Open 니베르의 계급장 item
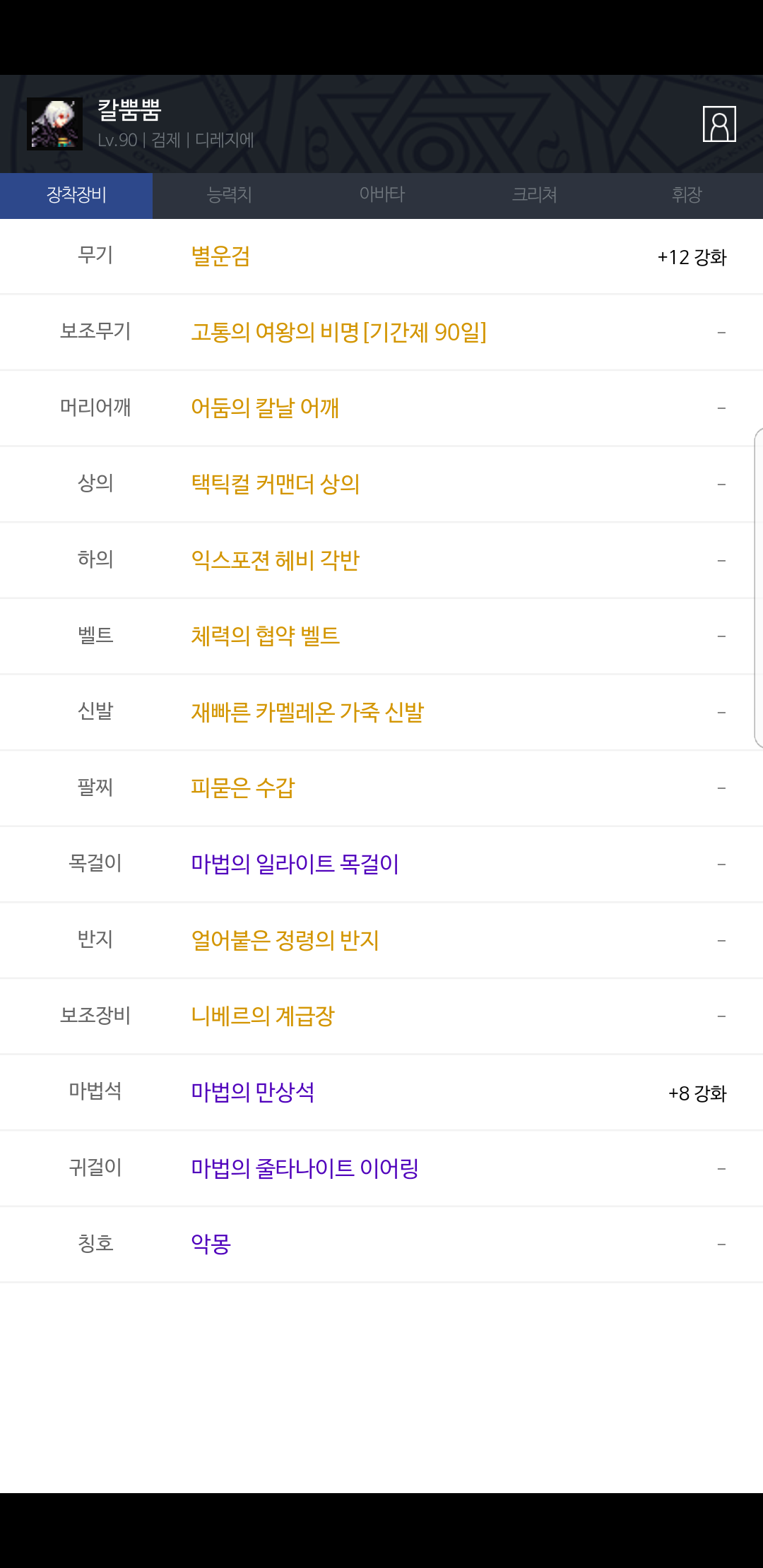This screenshot has height=1568, width=763. 263,1016
